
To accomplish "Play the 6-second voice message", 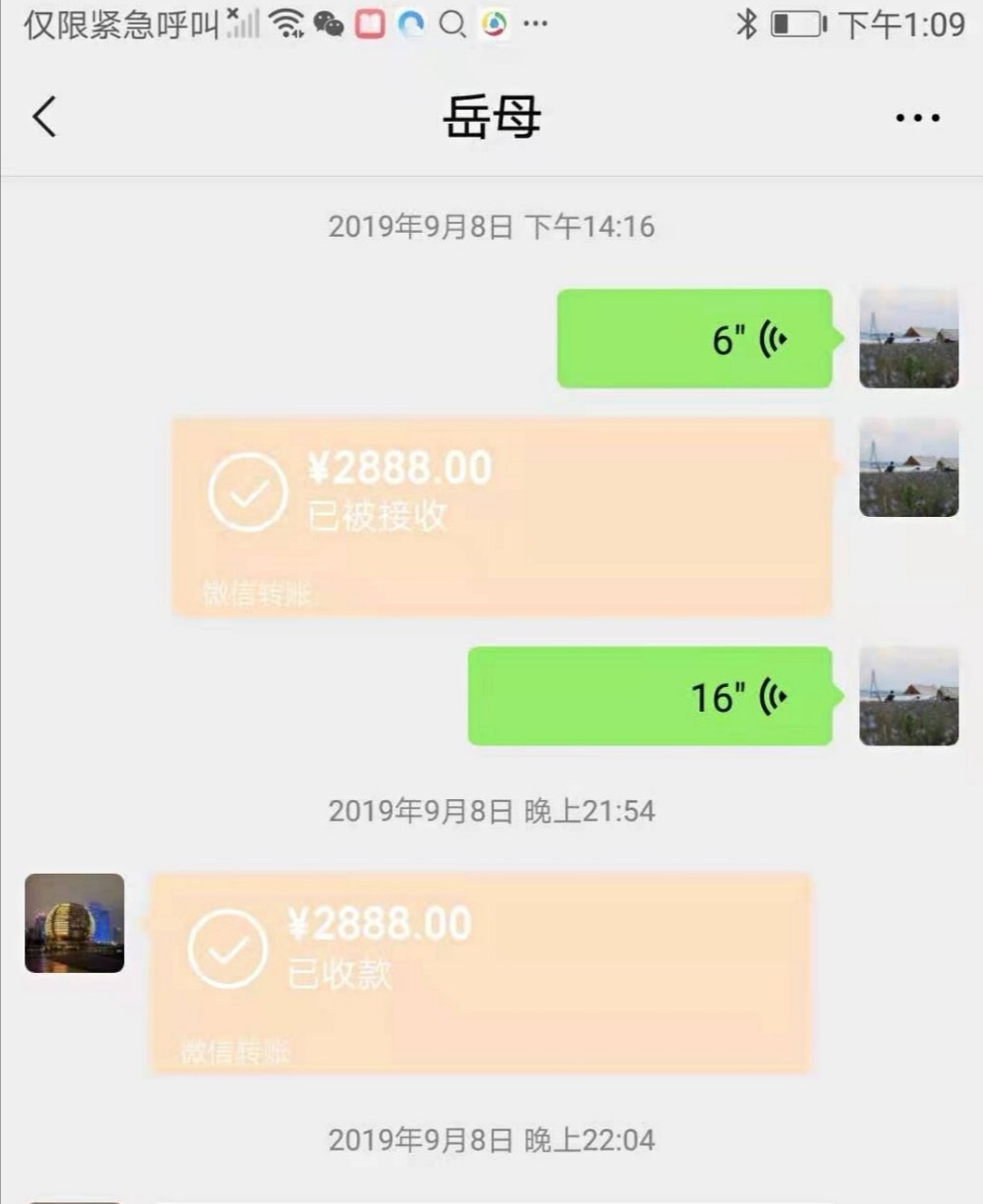I will (x=695, y=339).
